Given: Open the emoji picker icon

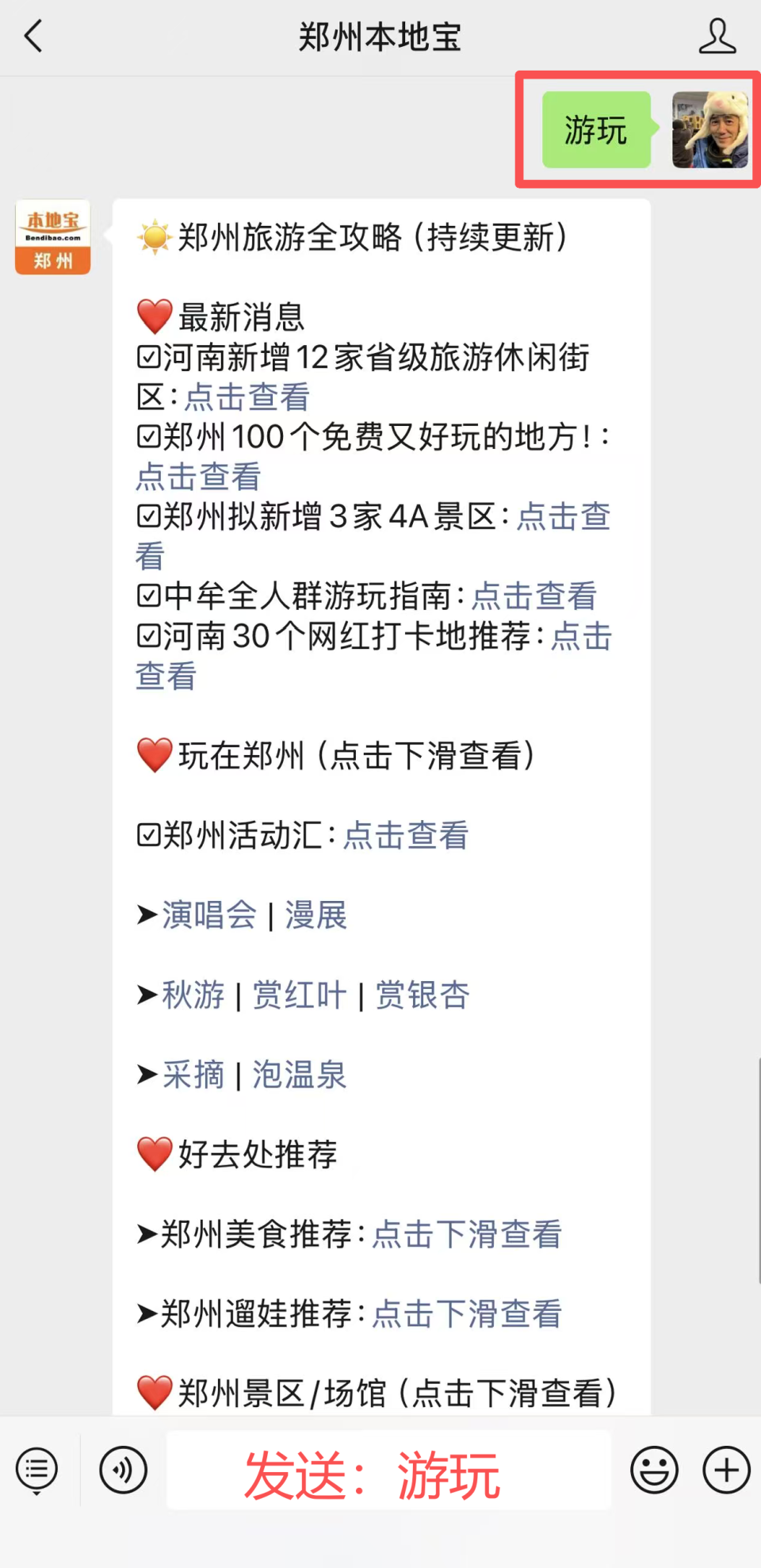Looking at the screenshot, I should click(652, 1470).
